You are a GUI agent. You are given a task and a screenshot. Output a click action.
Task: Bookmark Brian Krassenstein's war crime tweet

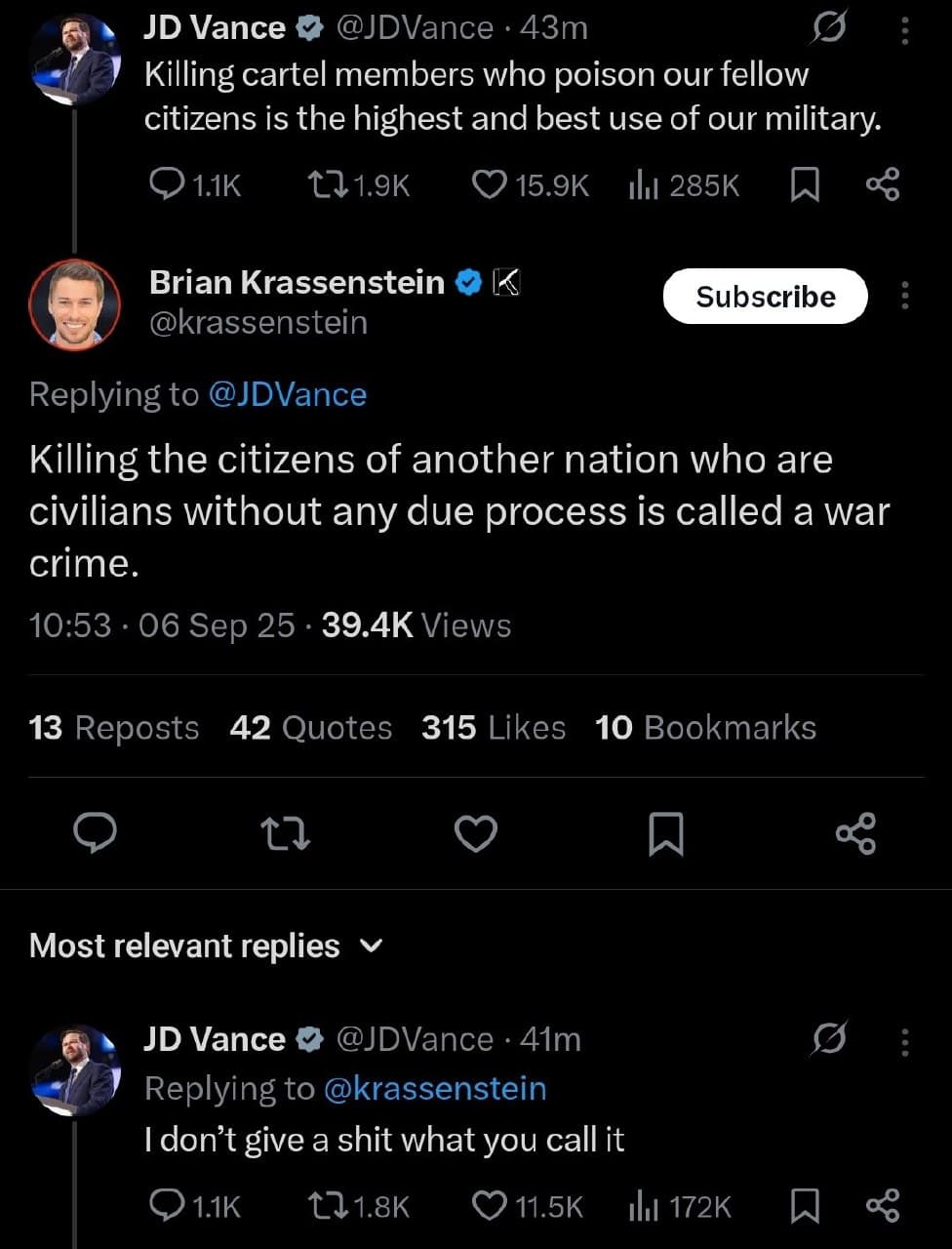[x=667, y=834]
